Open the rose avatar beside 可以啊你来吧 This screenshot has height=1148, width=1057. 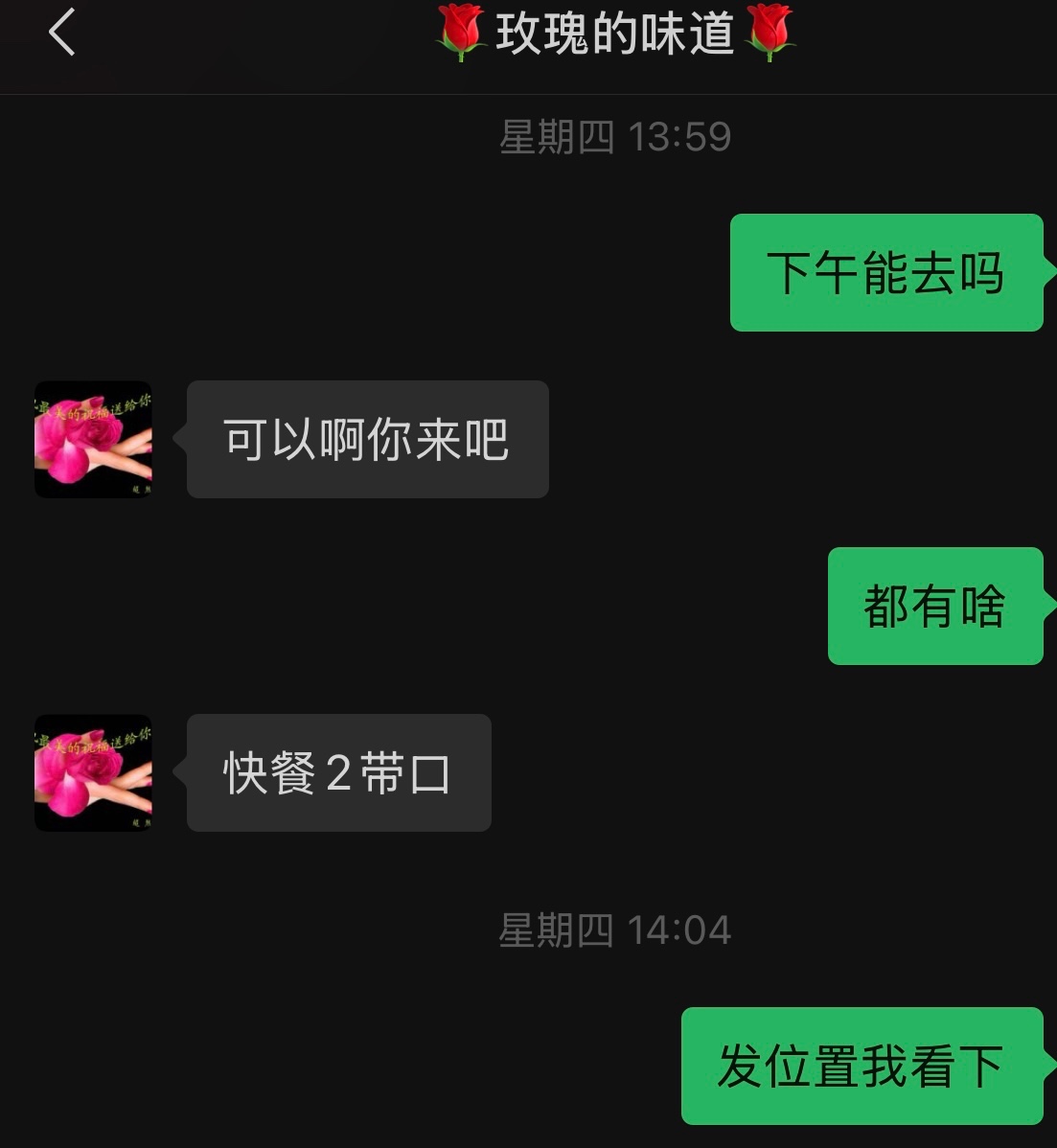(93, 440)
